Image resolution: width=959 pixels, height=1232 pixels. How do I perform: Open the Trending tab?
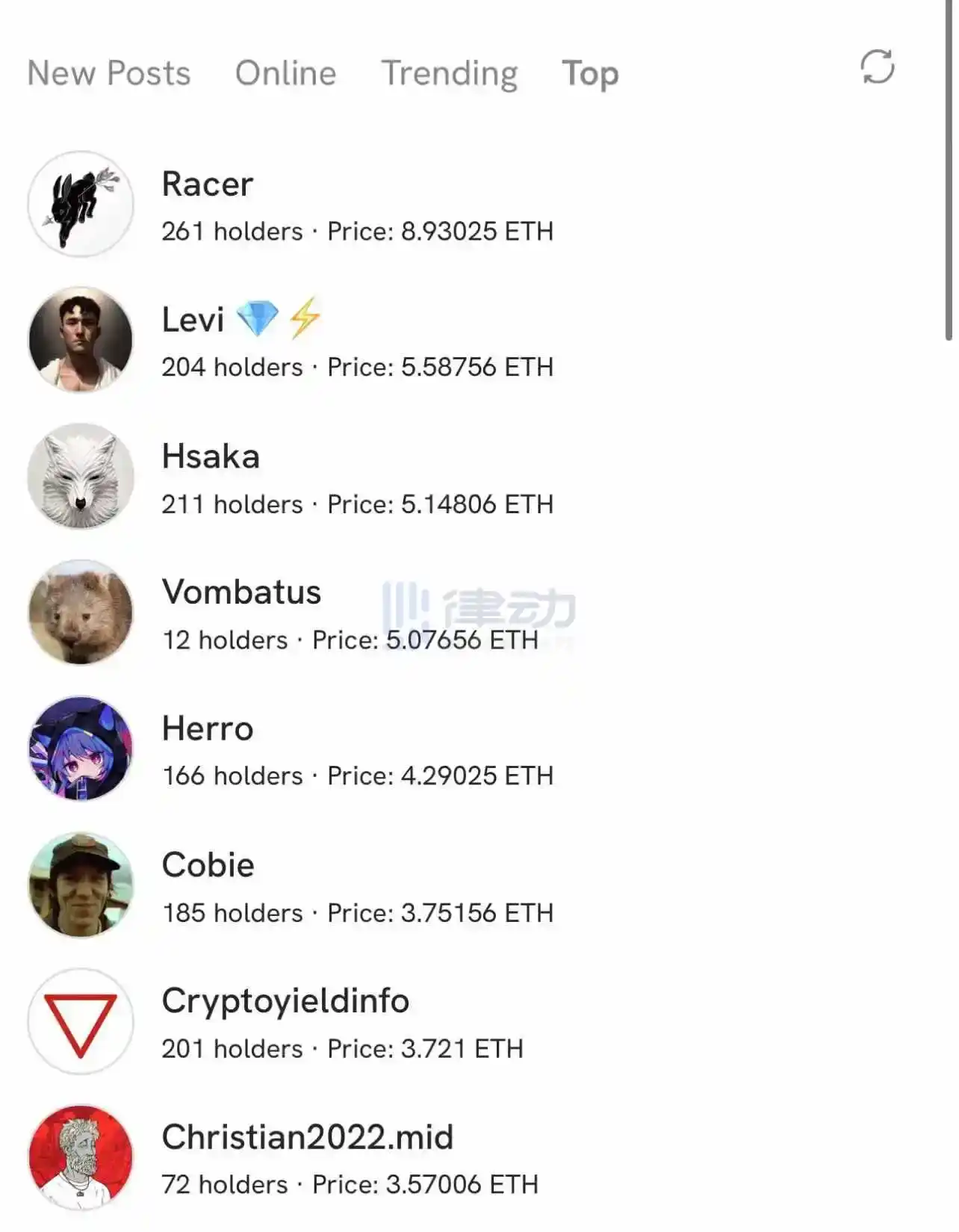pos(449,73)
